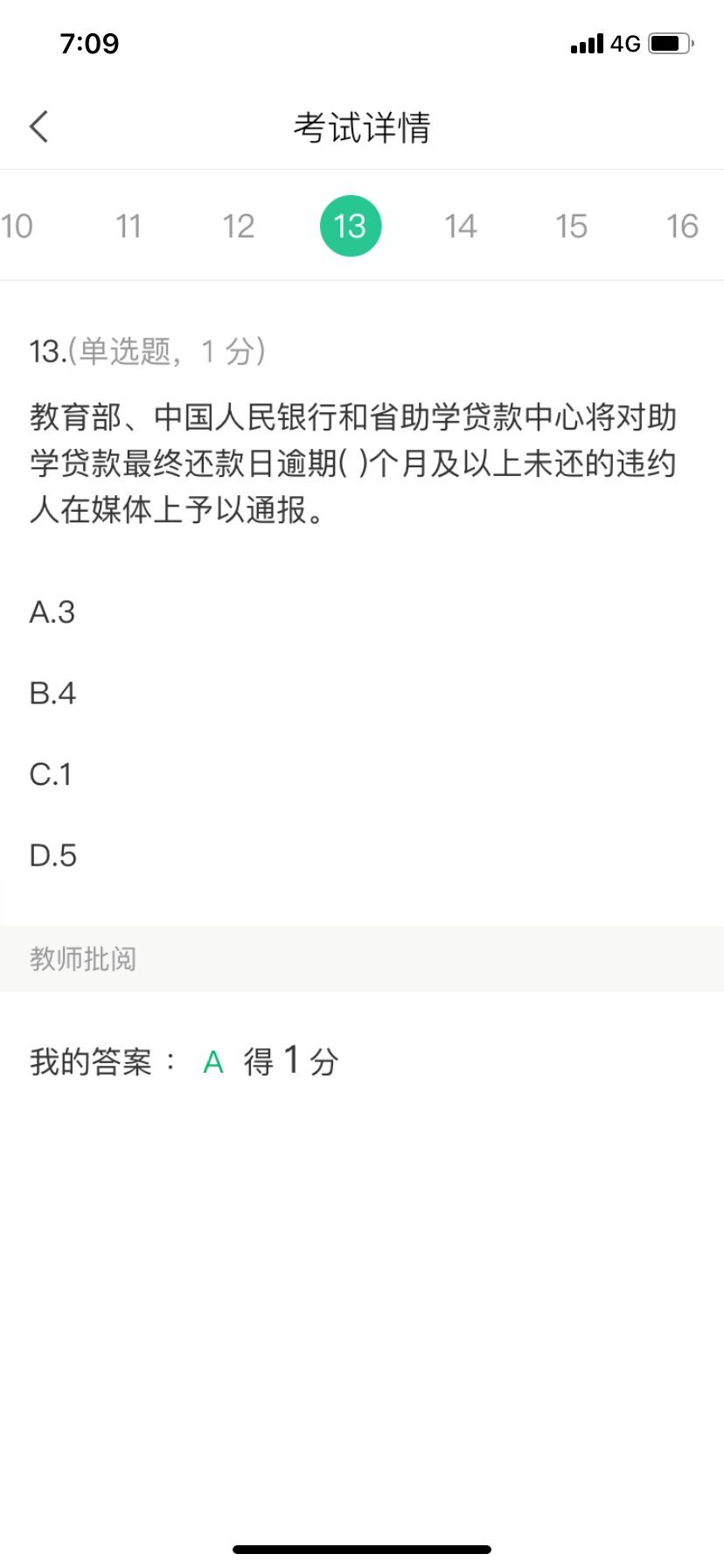View question 16
Screen dimensions: 724x1568
pyautogui.click(x=682, y=227)
